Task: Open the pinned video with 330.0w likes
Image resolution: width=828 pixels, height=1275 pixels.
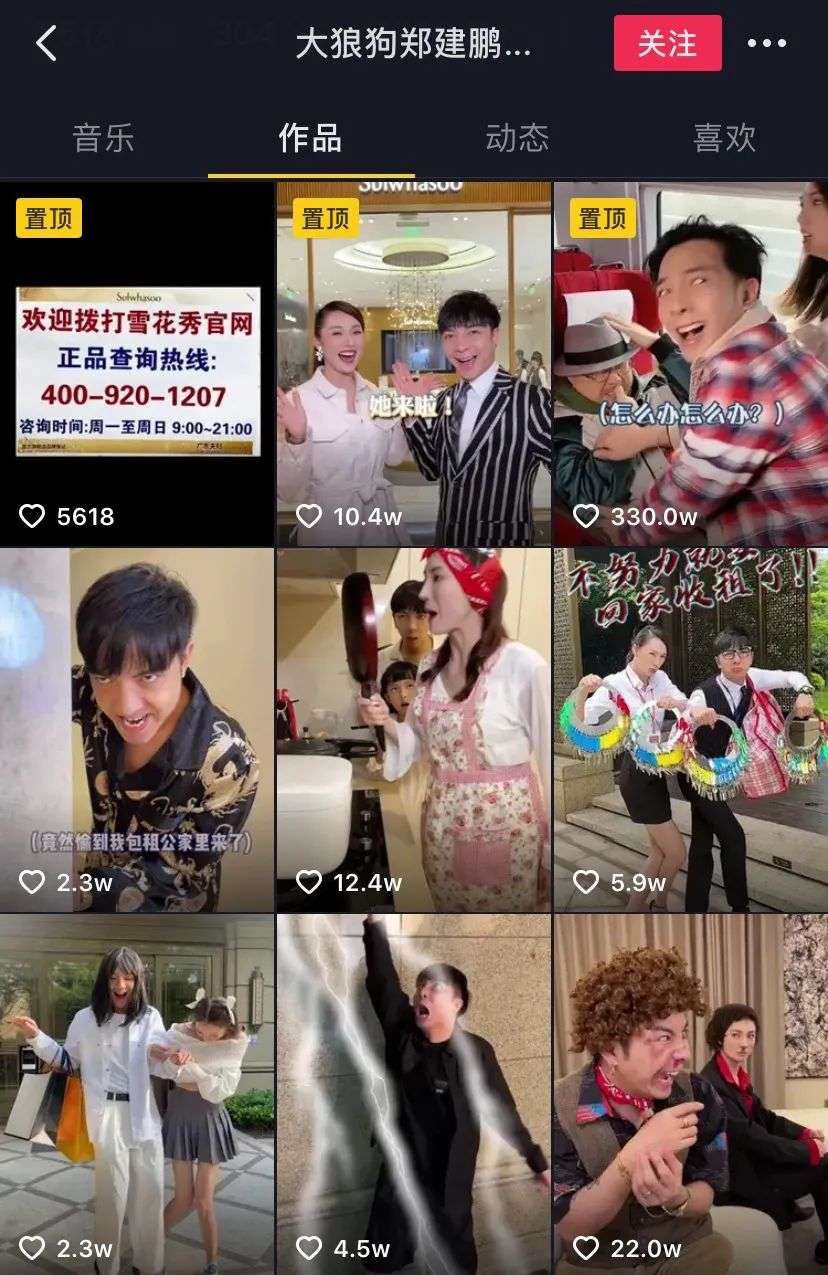Action: click(x=690, y=365)
